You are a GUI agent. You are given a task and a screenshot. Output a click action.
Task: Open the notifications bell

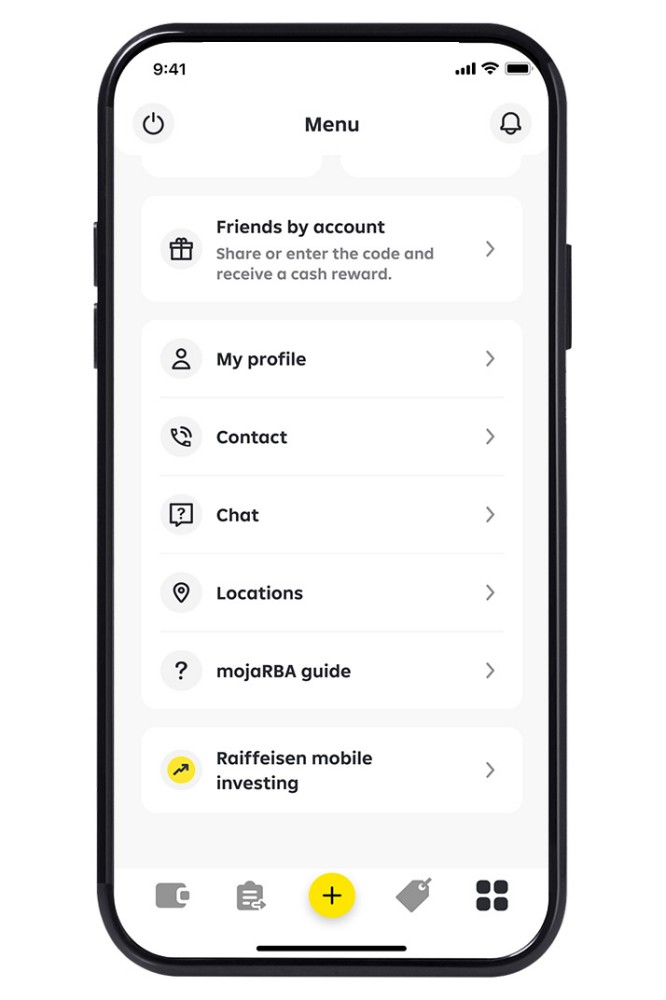[x=510, y=124]
